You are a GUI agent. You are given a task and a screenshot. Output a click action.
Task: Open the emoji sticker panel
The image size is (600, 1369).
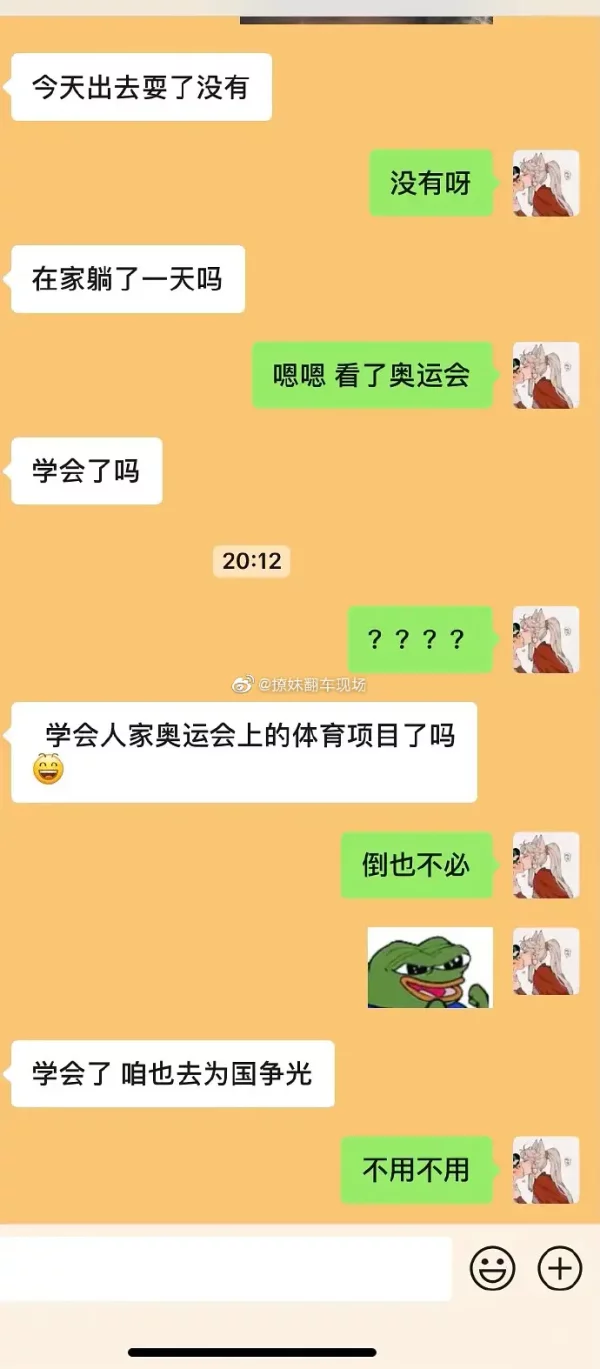coord(492,1269)
